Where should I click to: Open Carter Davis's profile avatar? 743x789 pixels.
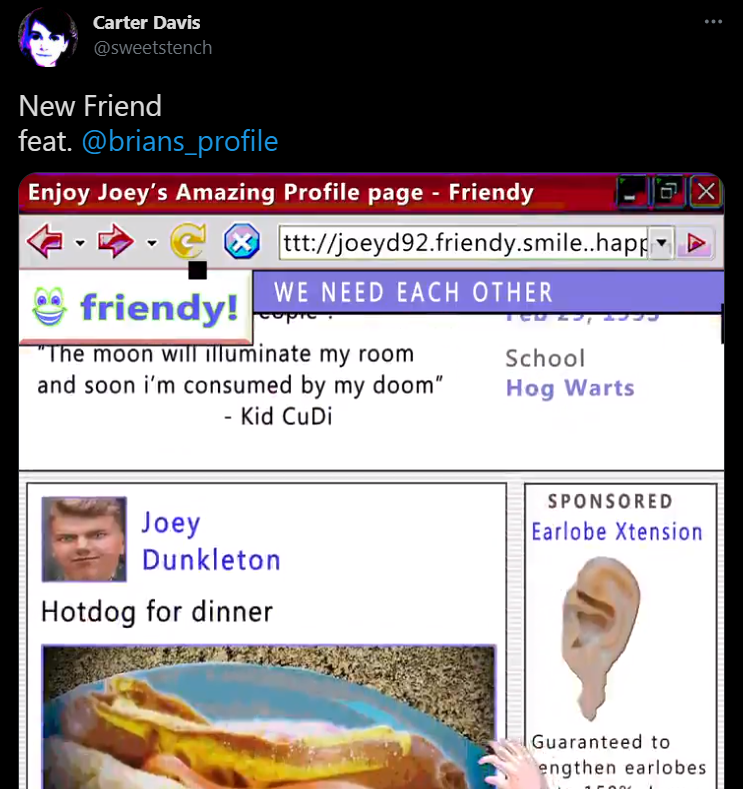pyautogui.click(x=47, y=36)
